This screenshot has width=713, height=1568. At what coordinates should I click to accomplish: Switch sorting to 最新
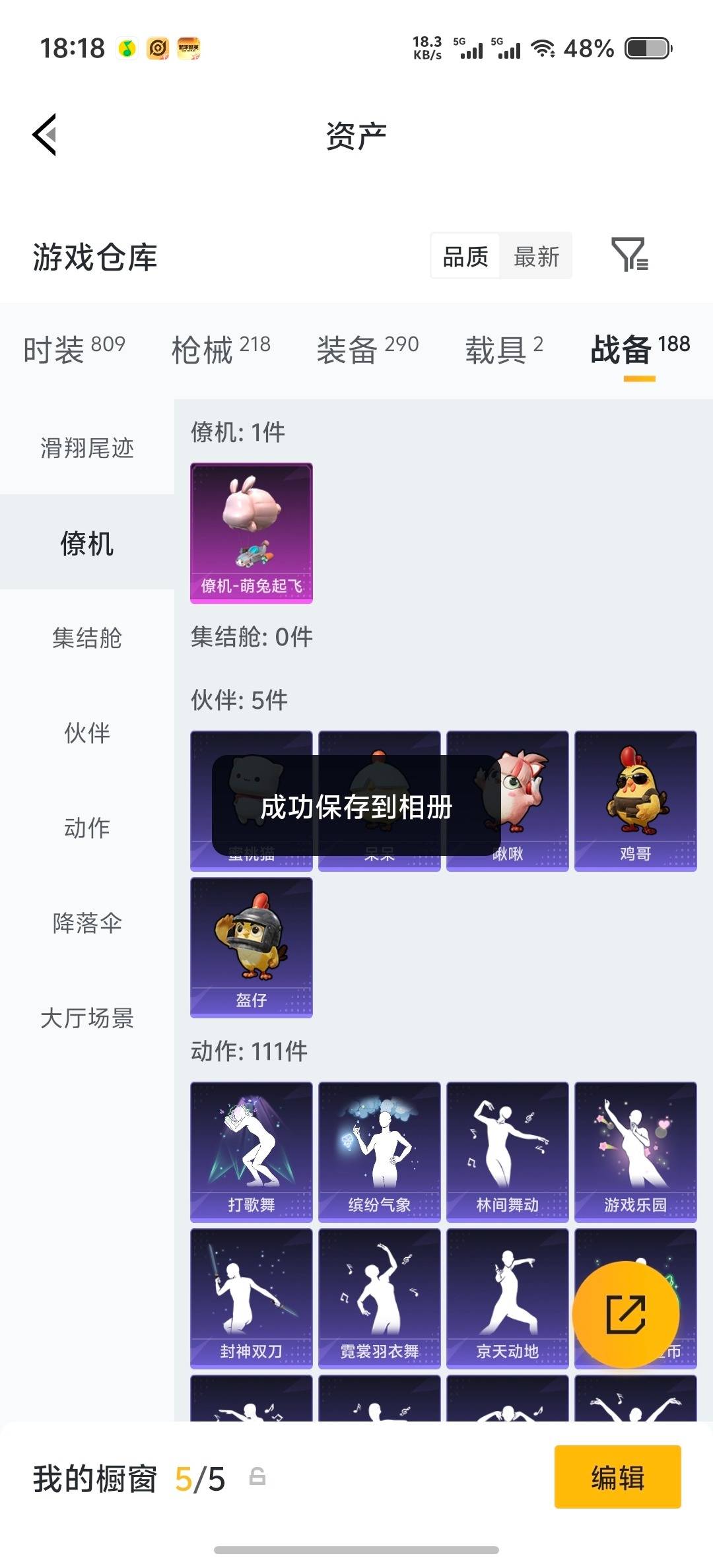[x=536, y=257]
